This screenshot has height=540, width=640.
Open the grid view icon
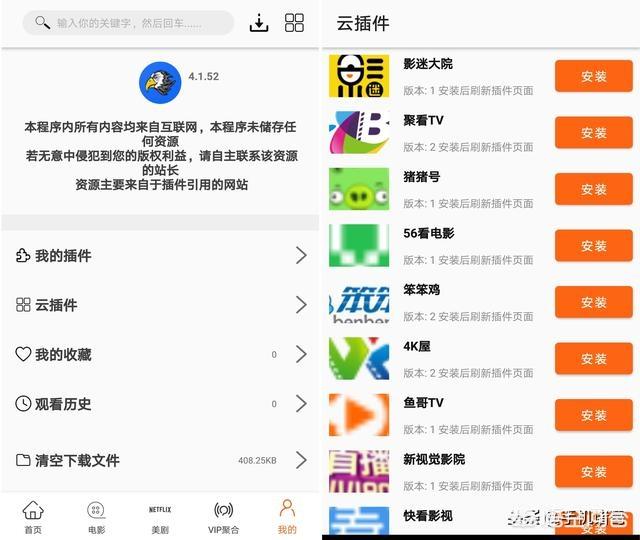[294, 23]
